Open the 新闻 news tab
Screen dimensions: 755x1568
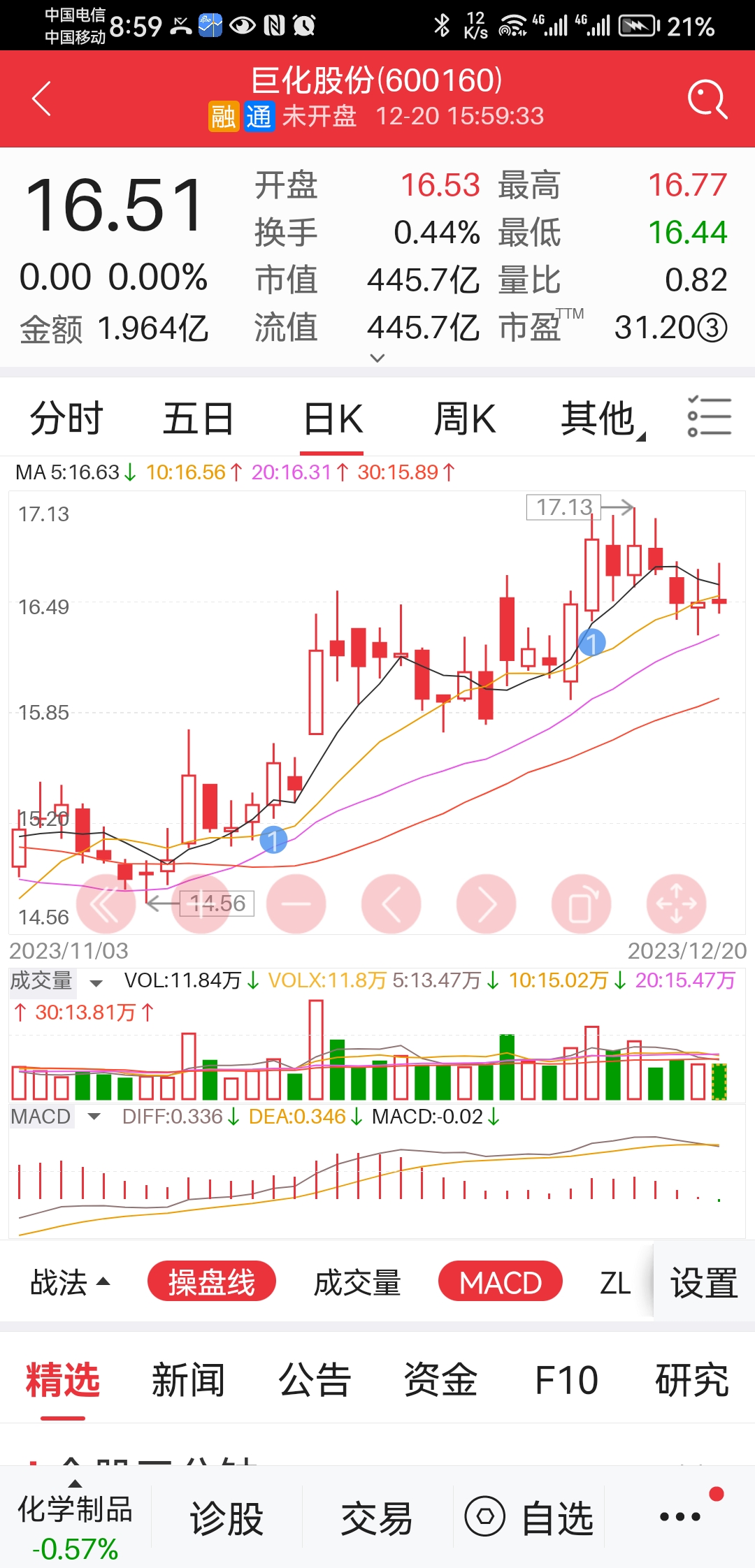187,1378
